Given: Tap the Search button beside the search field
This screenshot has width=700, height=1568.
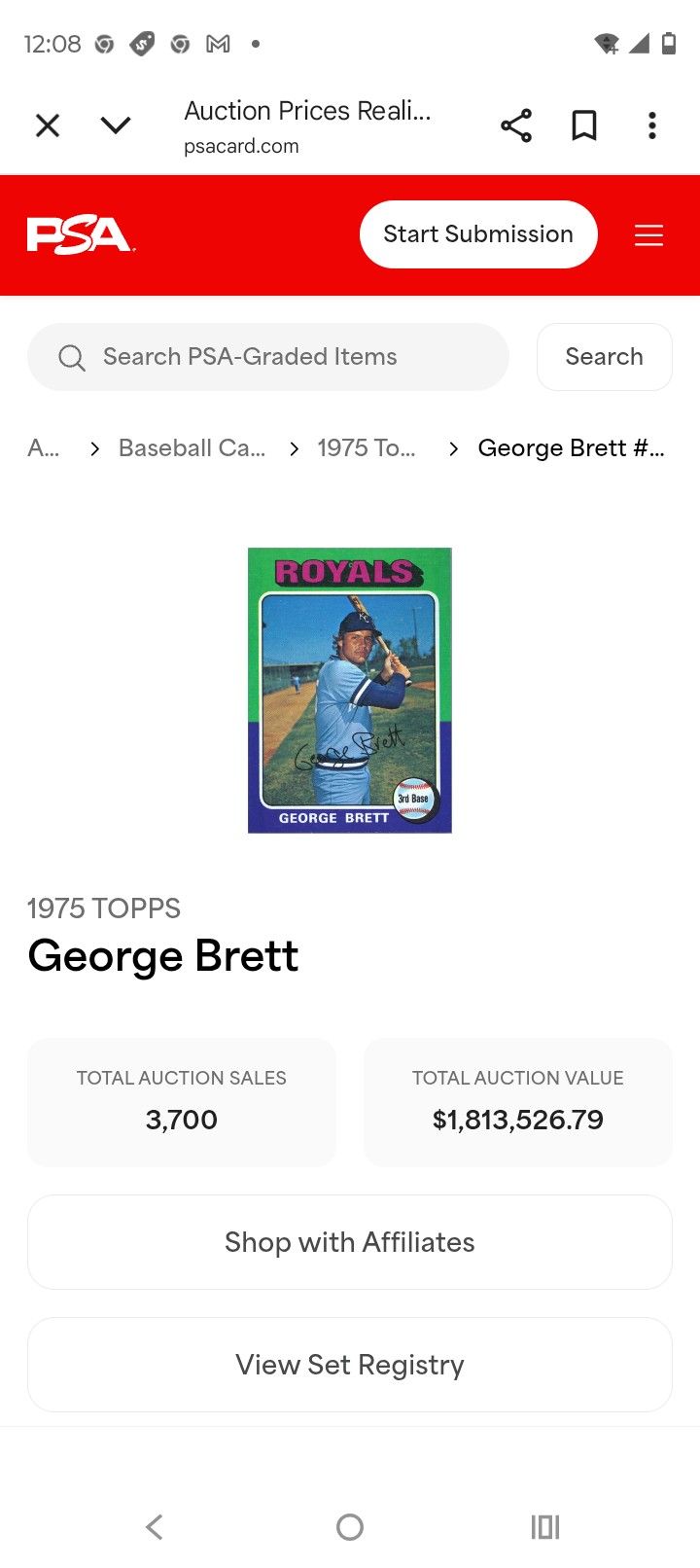Looking at the screenshot, I should 604,357.
